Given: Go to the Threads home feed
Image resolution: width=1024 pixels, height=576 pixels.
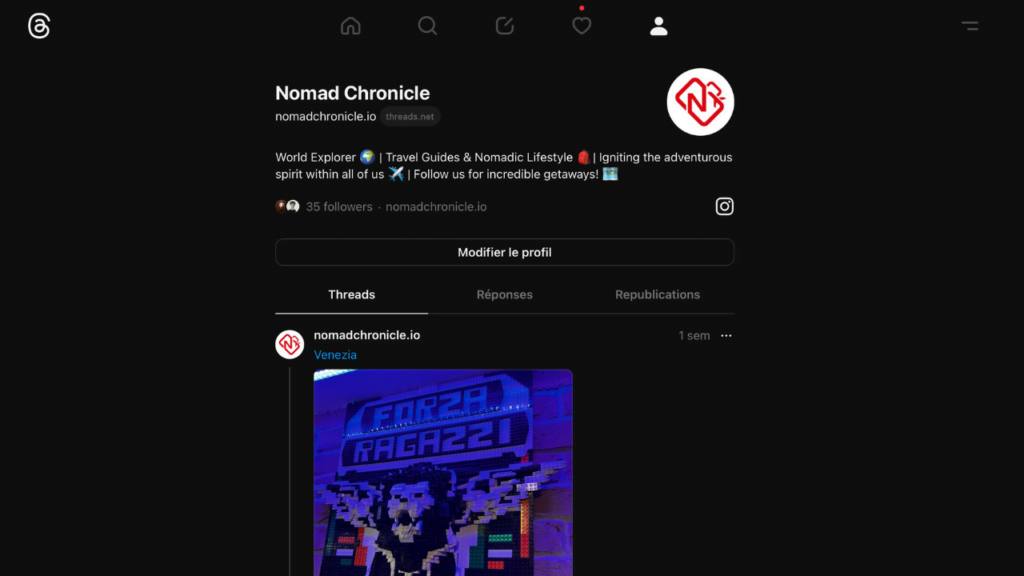Looking at the screenshot, I should pos(350,26).
